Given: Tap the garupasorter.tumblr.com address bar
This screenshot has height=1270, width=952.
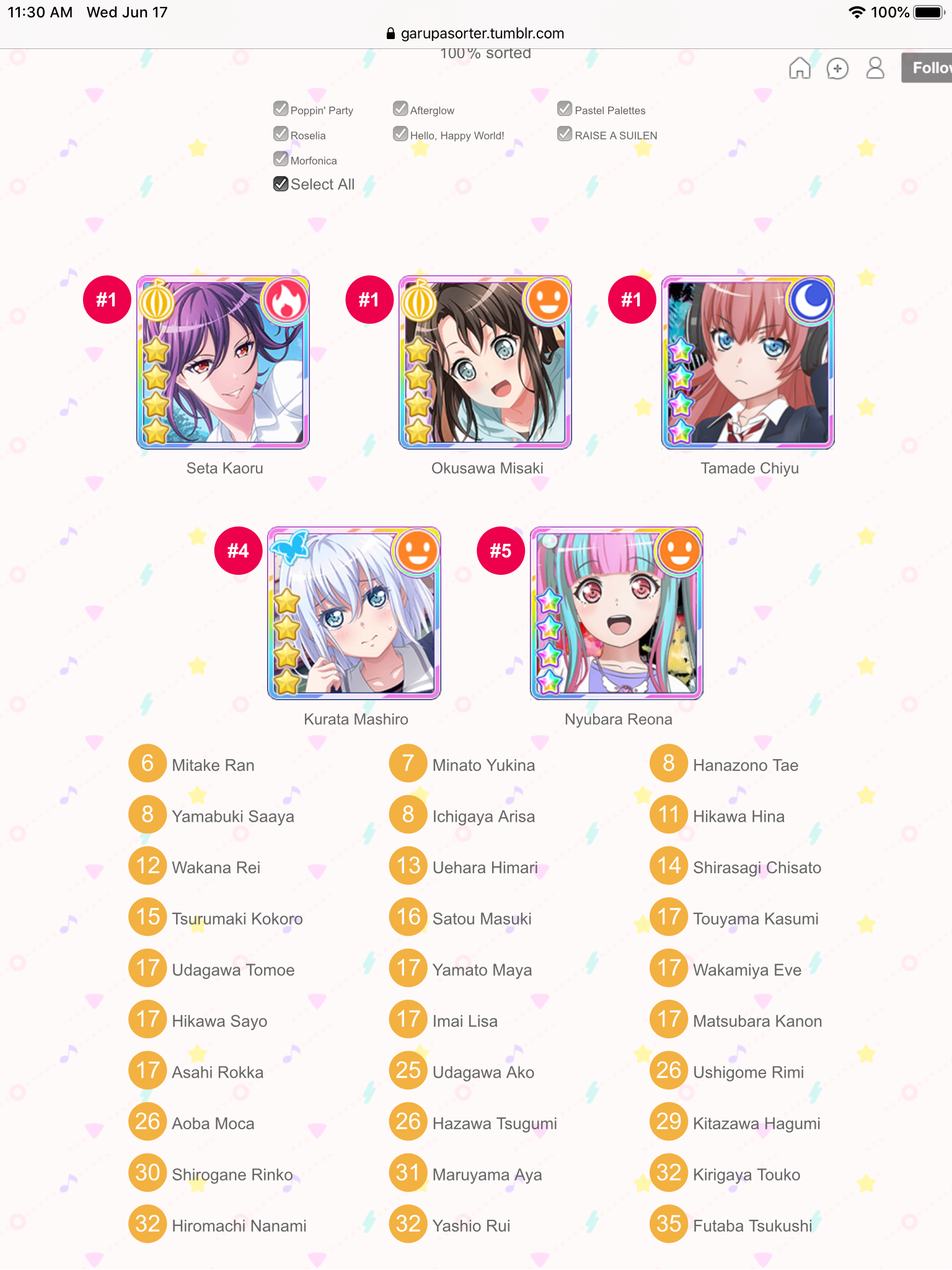Looking at the screenshot, I should pyautogui.click(x=476, y=33).
